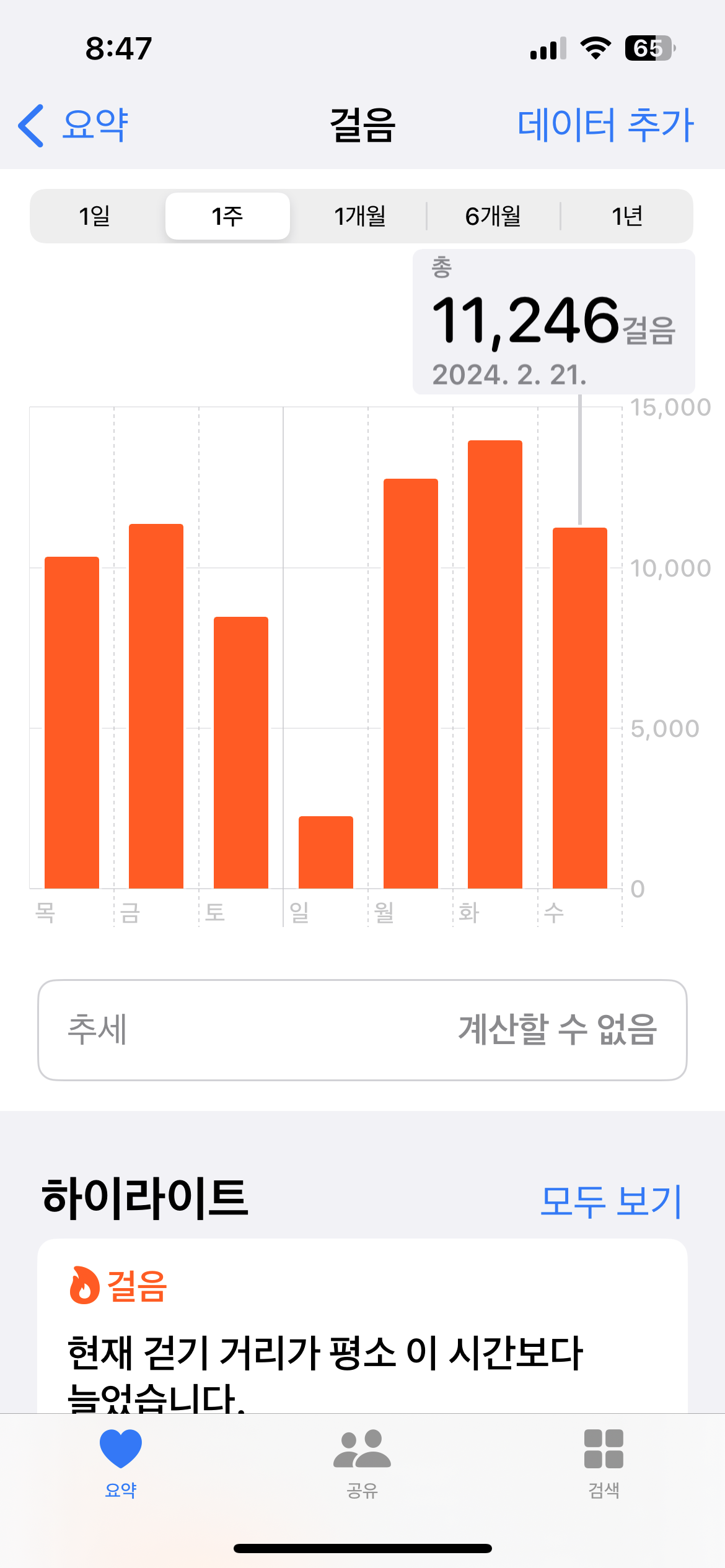The image size is (725, 1568).
Task: Open the 요약 tab
Action: (x=121, y=1463)
